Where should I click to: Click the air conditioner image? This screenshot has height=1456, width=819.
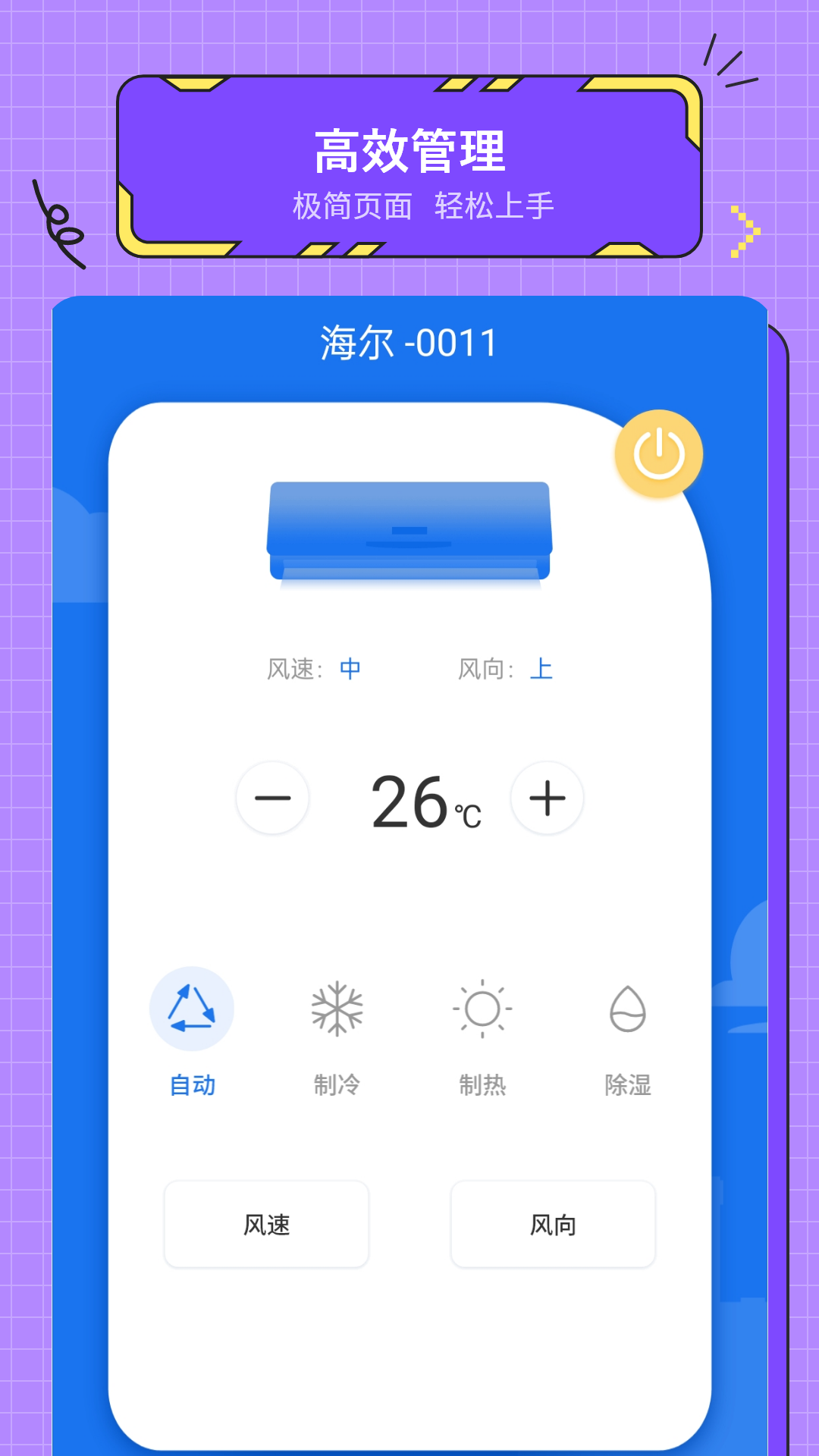[x=409, y=531]
